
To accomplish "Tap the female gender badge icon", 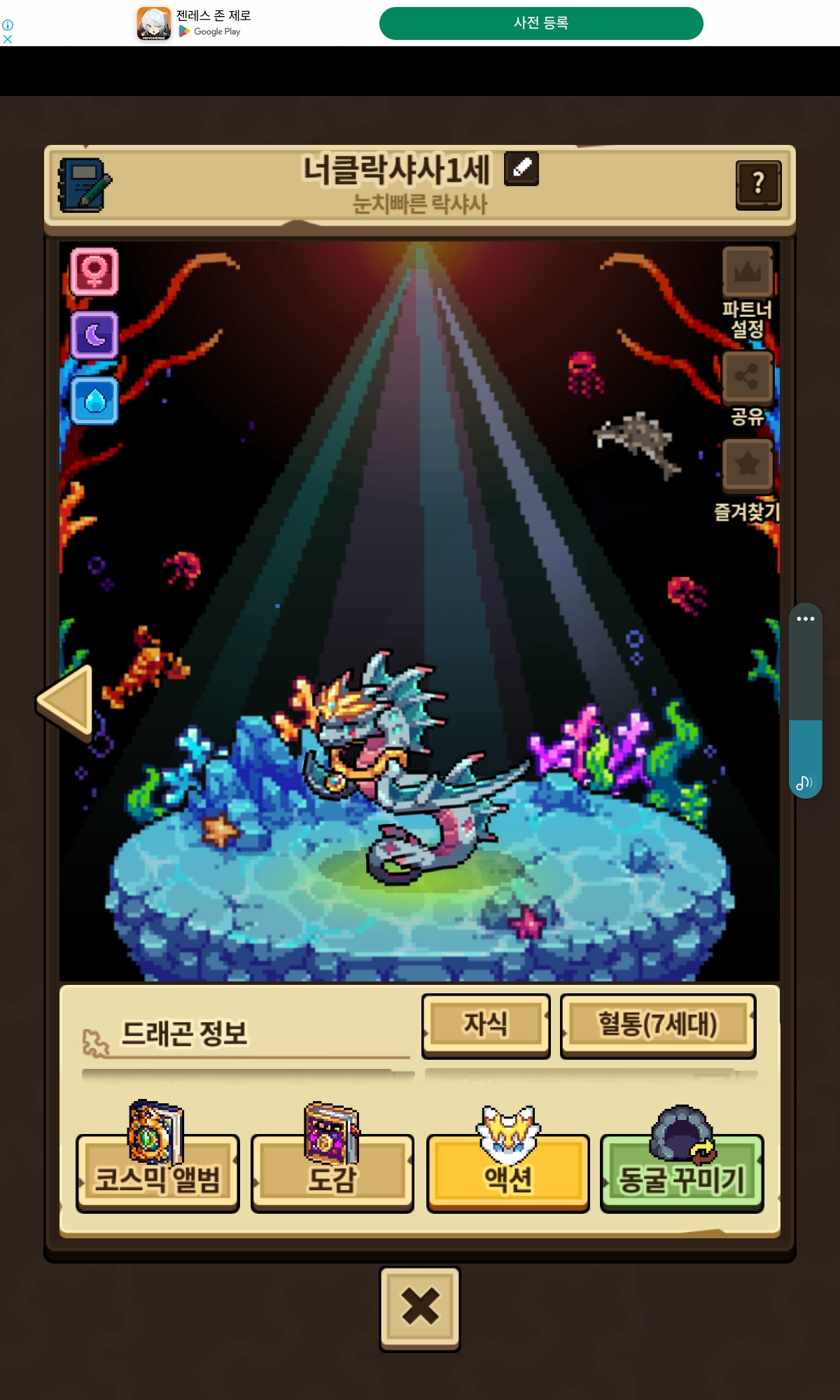I will pos(94,271).
